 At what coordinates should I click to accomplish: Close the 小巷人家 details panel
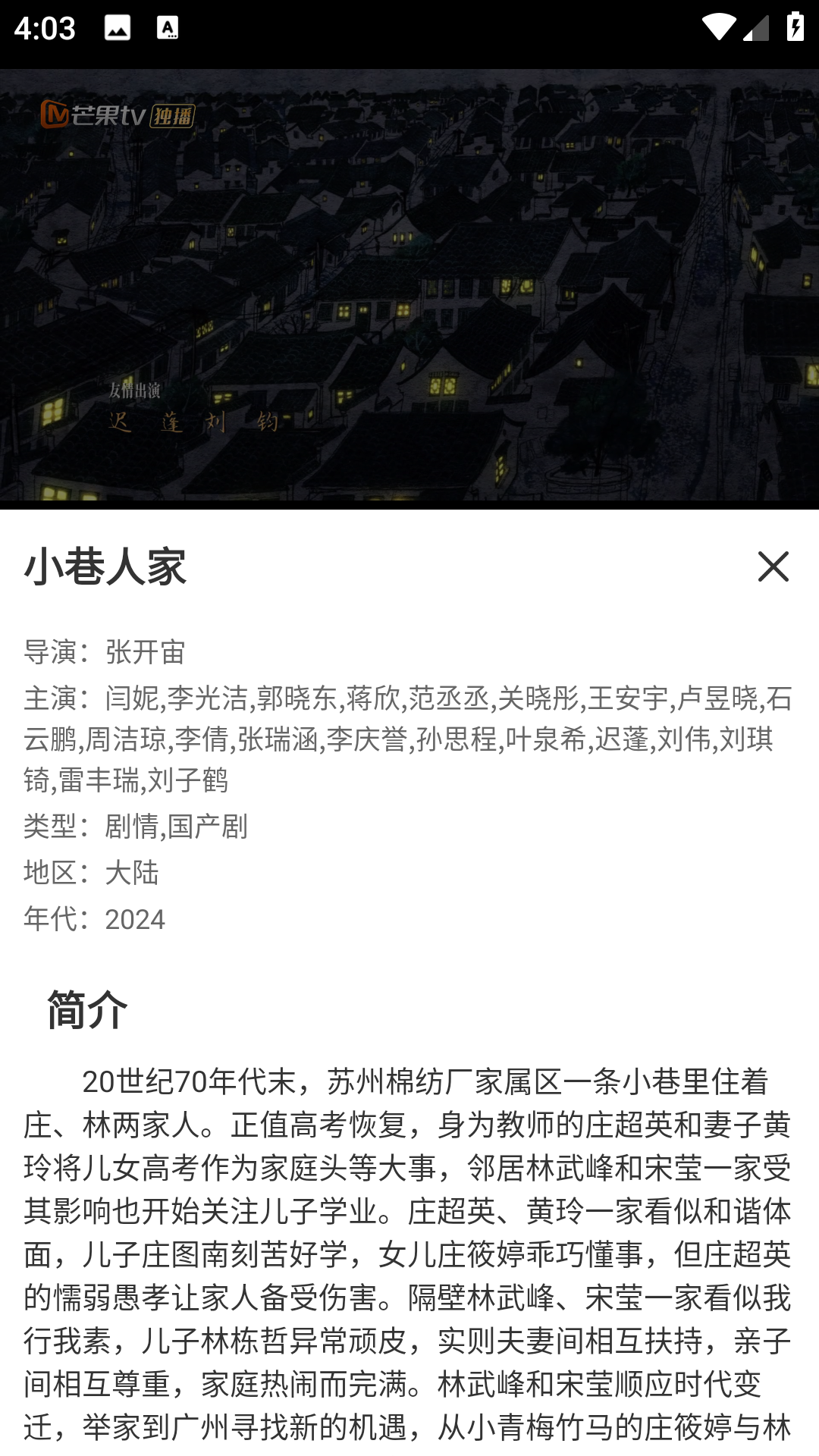(x=773, y=566)
